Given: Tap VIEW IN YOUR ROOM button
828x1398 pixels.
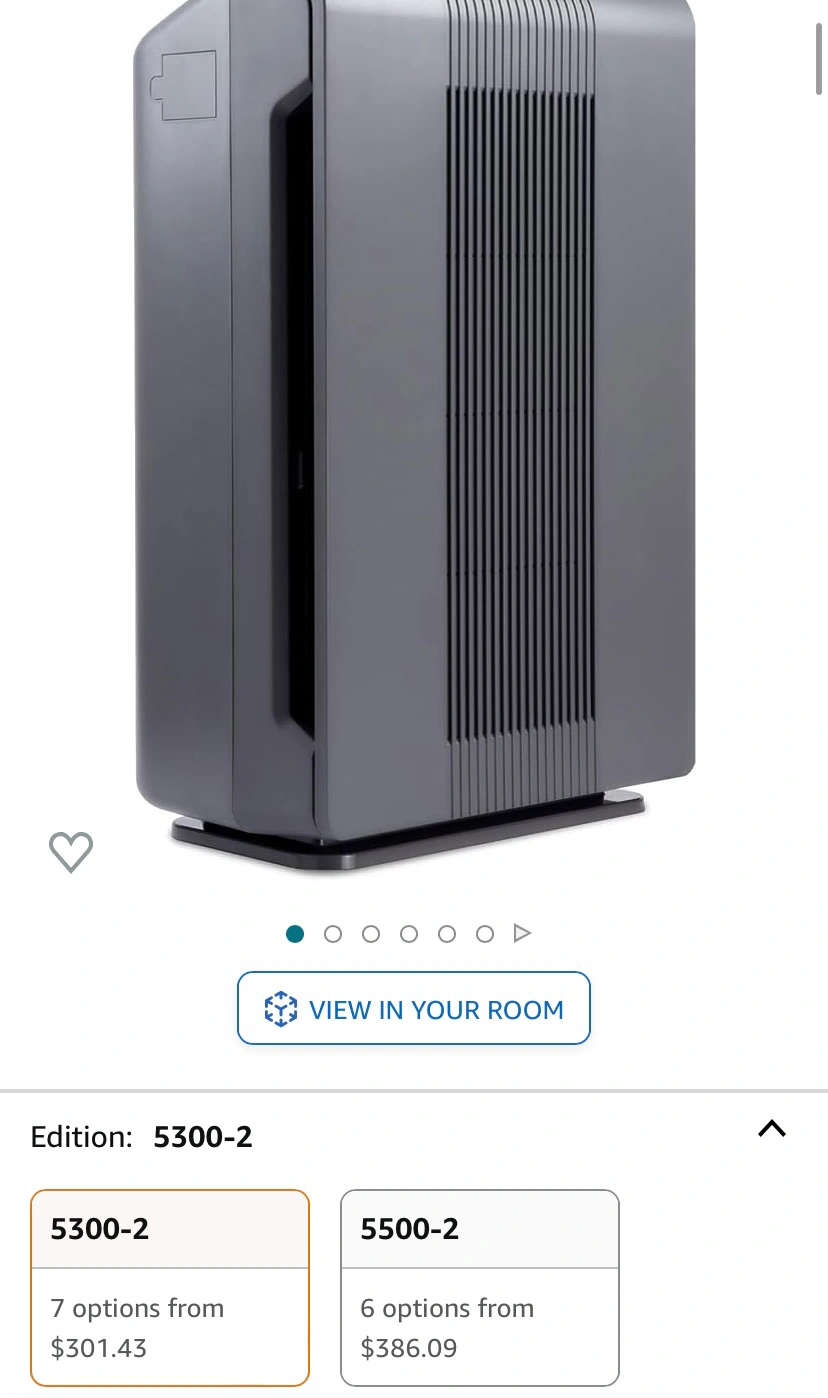Looking at the screenshot, I should 414,1009.
